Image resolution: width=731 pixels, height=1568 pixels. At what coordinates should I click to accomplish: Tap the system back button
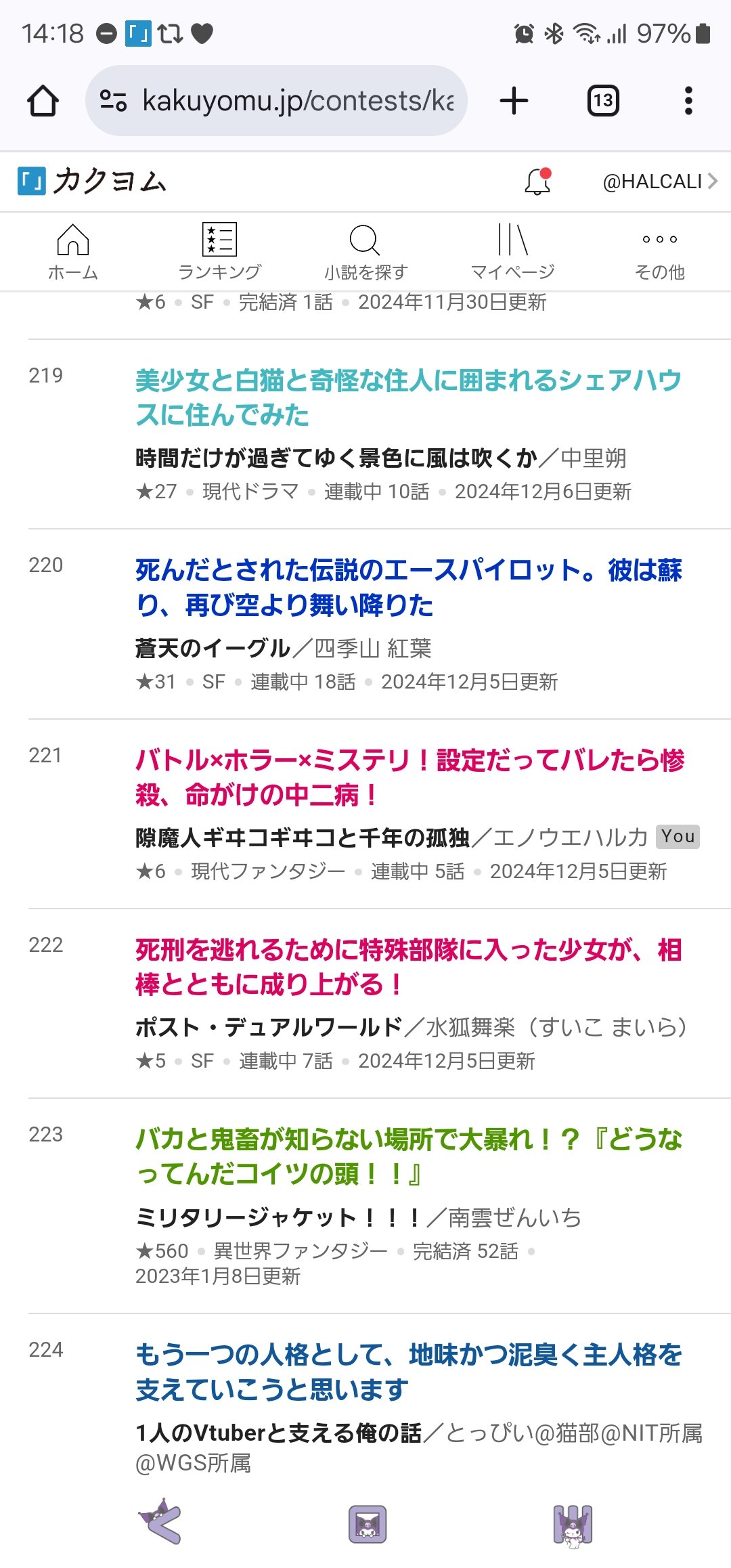(160, 1524)
